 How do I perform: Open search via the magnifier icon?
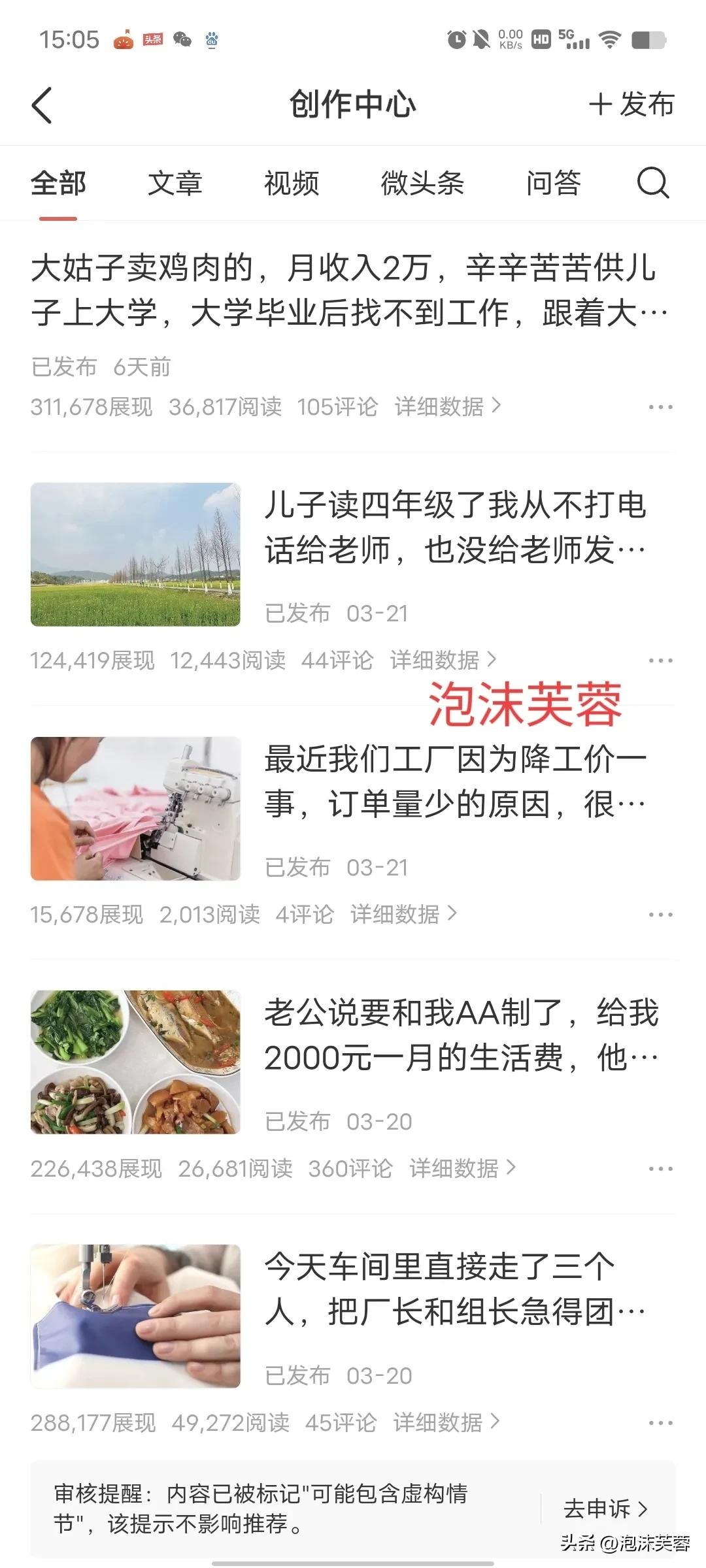[653, 184]
